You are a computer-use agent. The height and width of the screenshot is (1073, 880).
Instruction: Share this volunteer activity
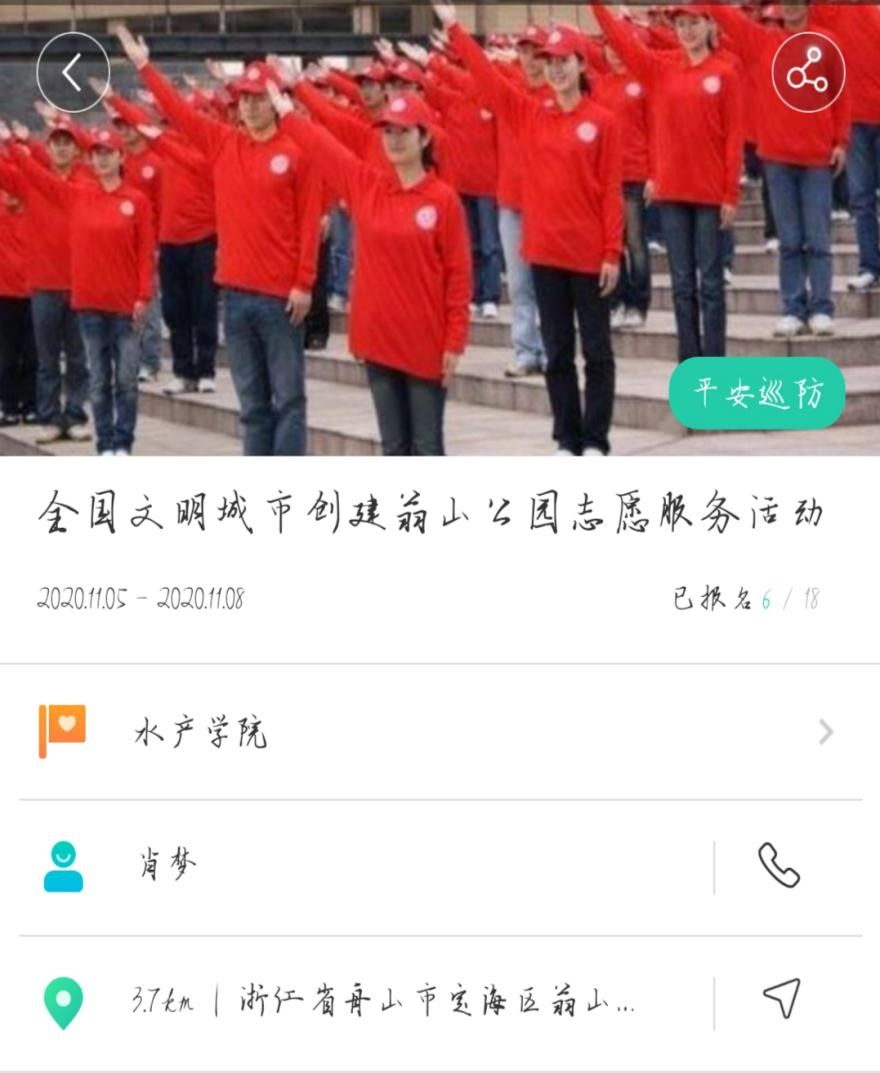(808, 72)
